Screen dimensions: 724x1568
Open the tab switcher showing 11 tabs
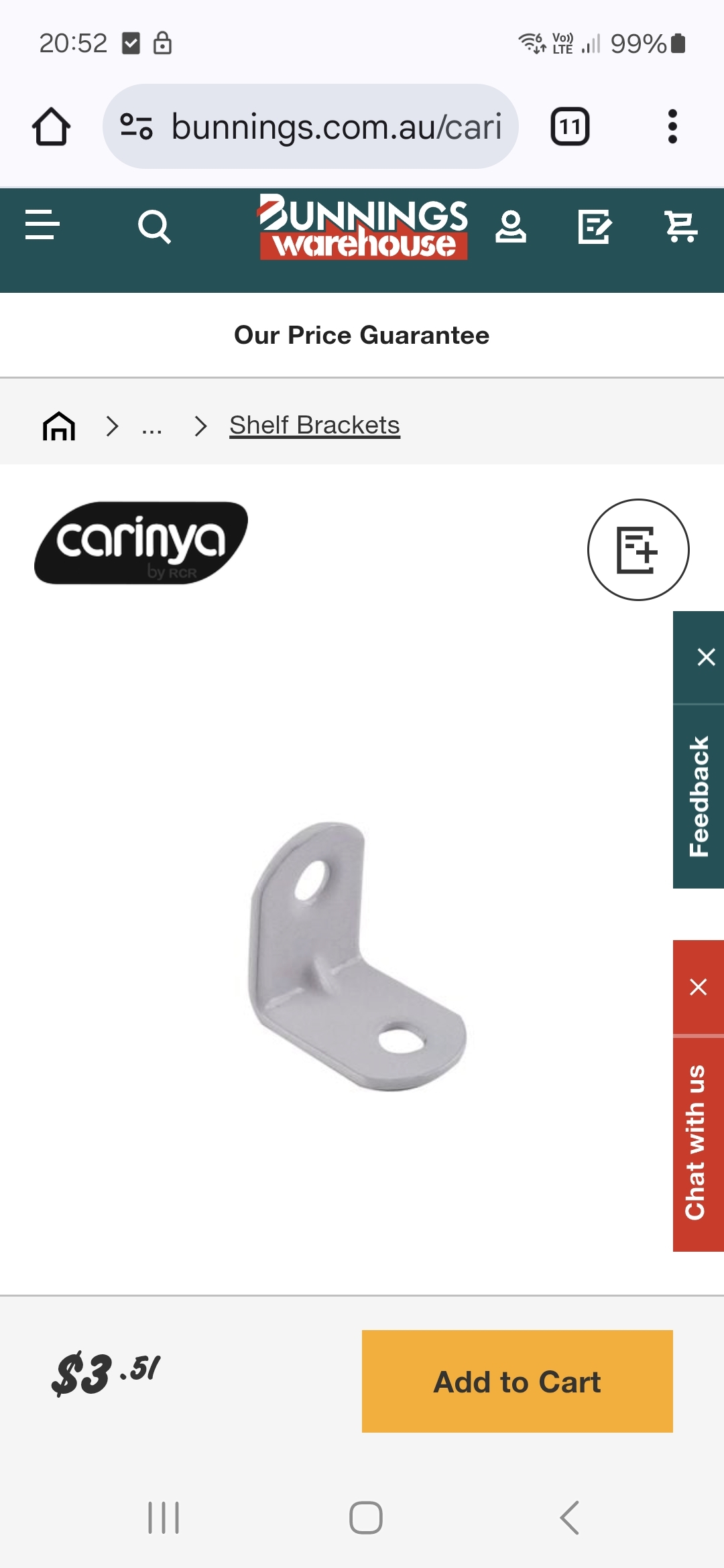pos(570,127)
